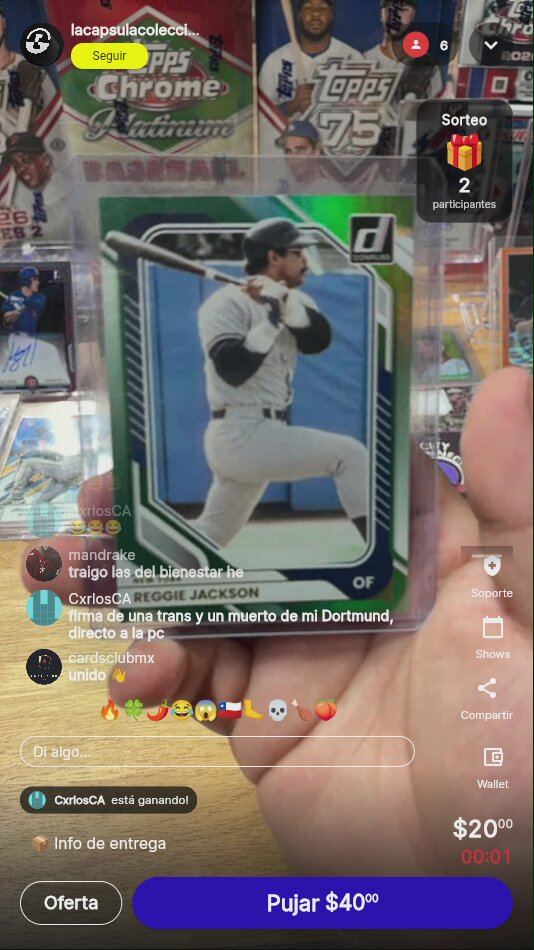
Task: Open Info de entrega
Action: 98,843
